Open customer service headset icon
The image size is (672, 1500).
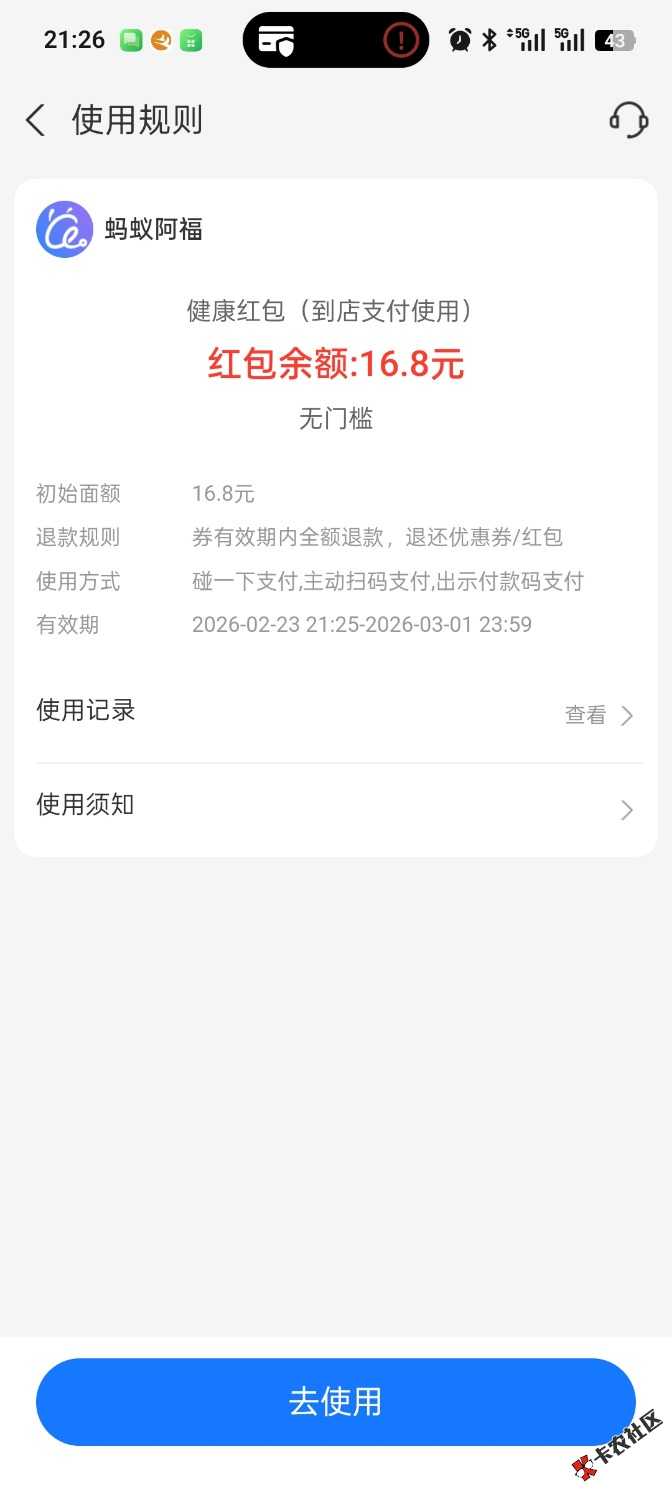[628, 121]
